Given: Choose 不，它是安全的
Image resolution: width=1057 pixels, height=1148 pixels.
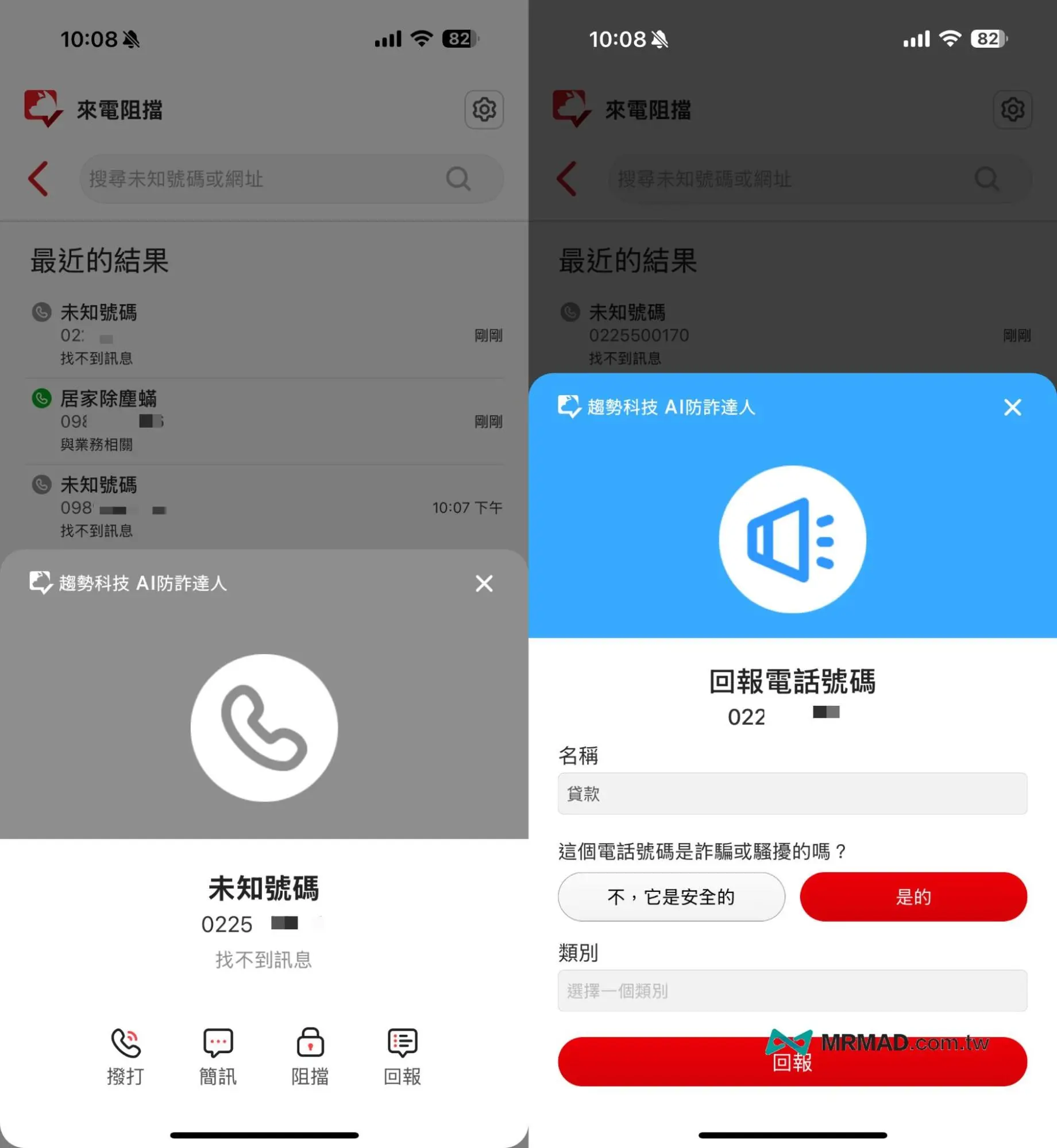Looking at the screenshot, I should (x=671, y=896).
